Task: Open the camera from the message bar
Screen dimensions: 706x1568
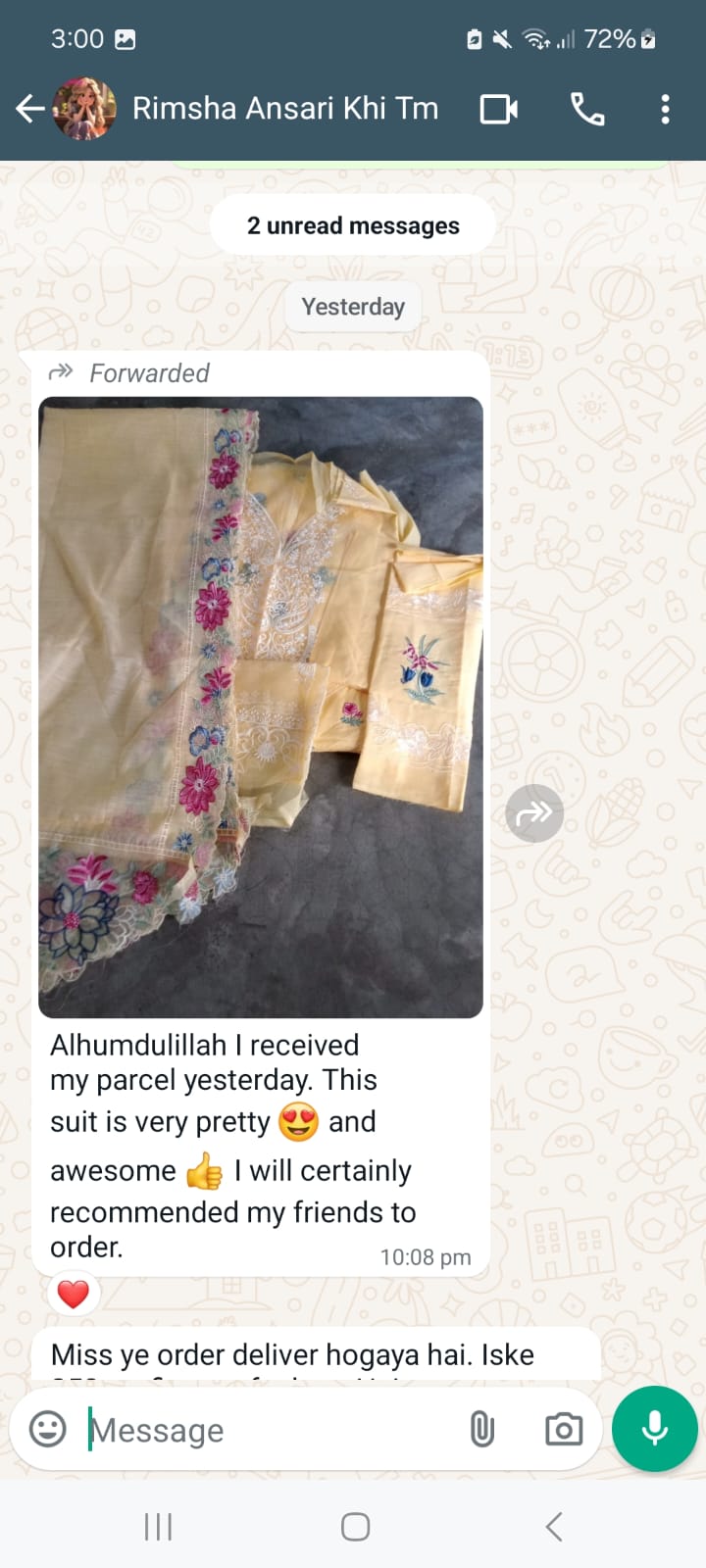Action: pyautogui.click(x=564, y=1430)
